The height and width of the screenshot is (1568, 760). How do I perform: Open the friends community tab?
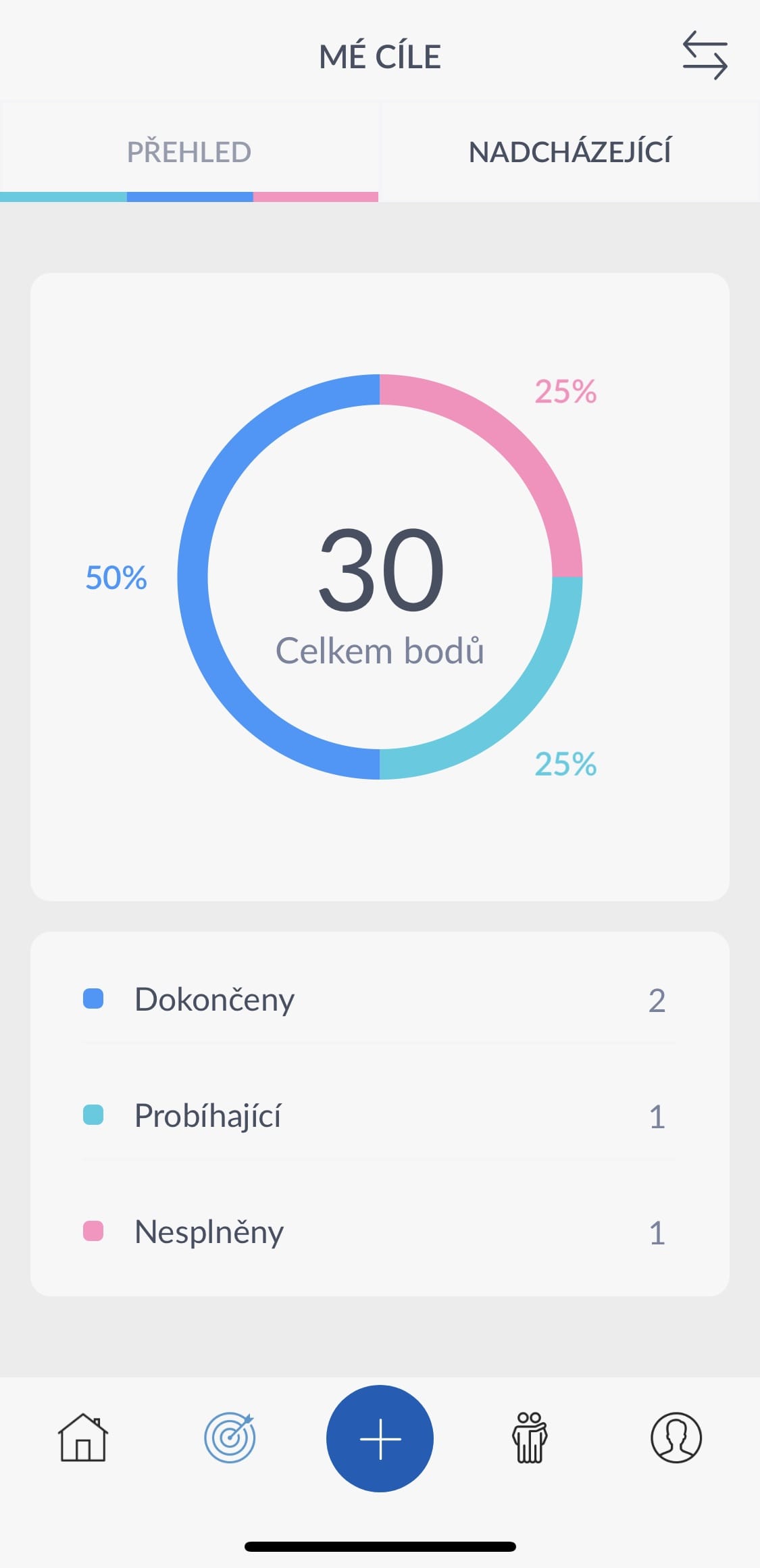(x=530, y=1438)
